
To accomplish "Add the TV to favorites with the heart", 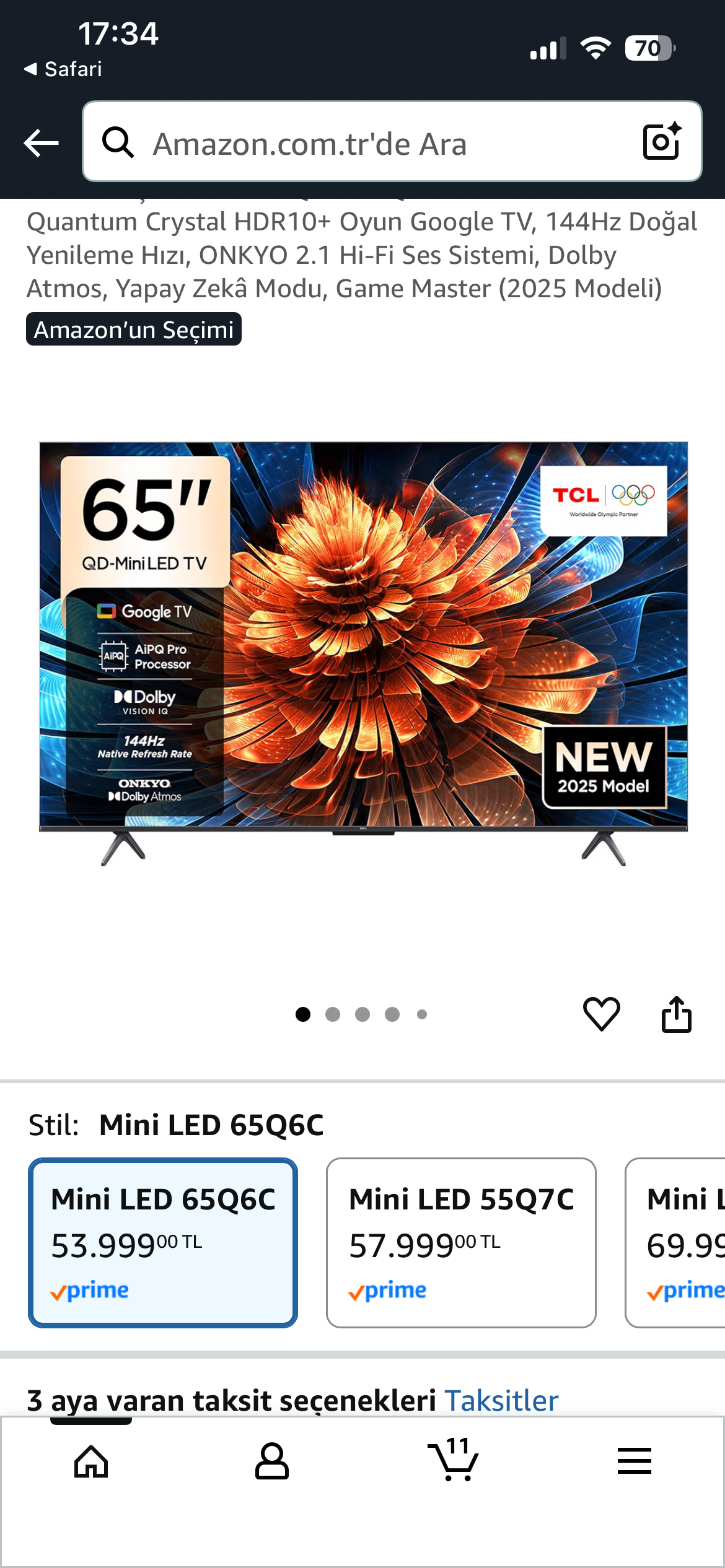I will click(x=601, y=1014).
